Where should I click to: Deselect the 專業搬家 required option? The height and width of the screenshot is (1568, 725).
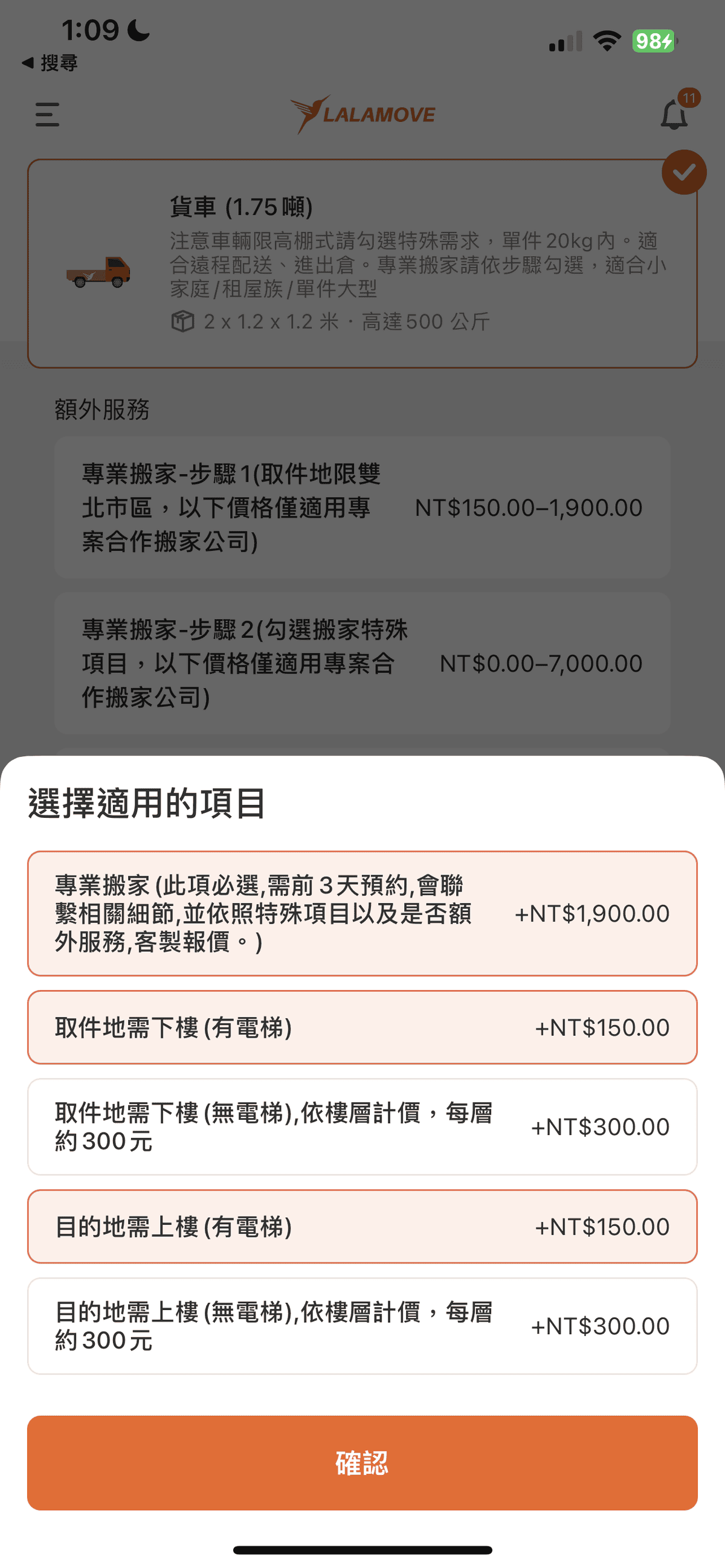(361, 913)
